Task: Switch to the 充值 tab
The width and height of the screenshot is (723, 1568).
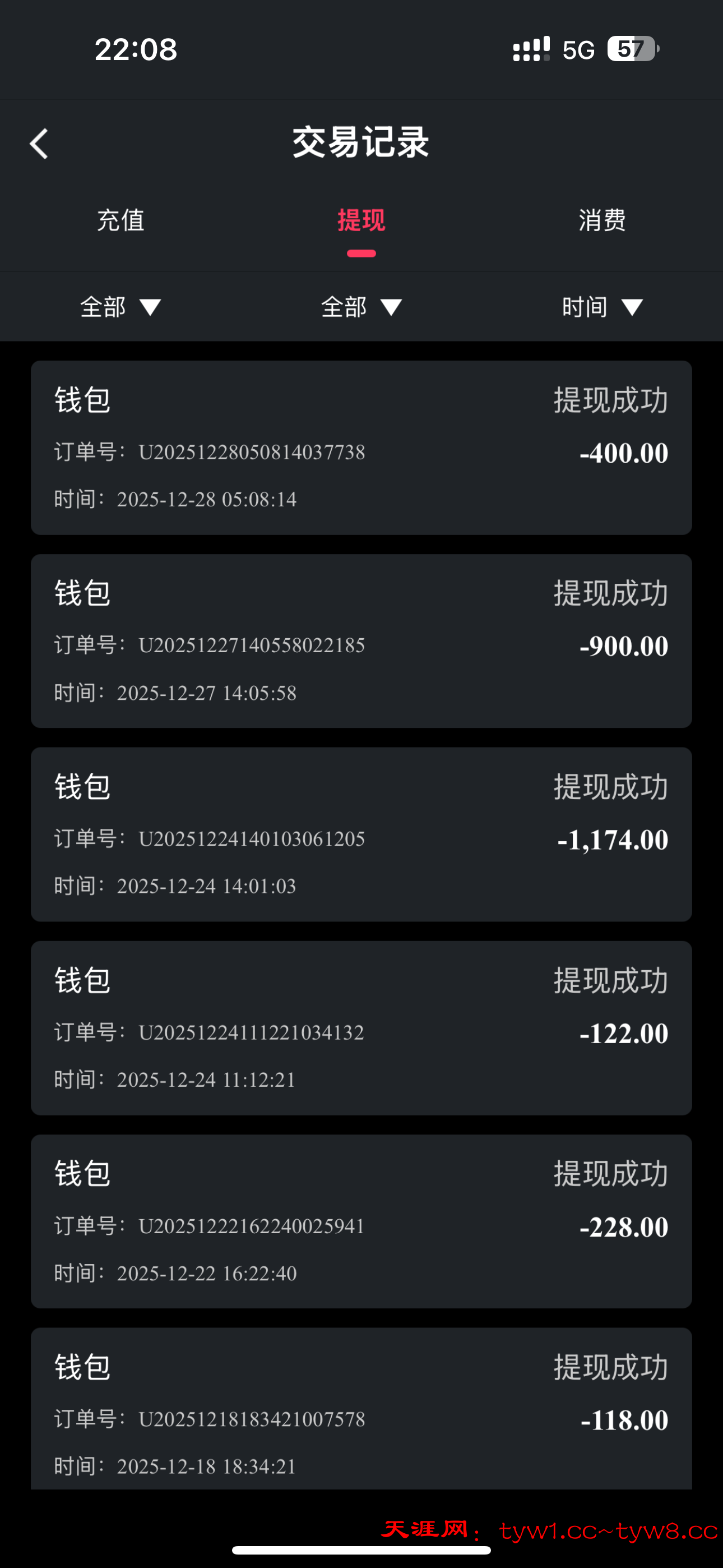Action: (121, 220)
